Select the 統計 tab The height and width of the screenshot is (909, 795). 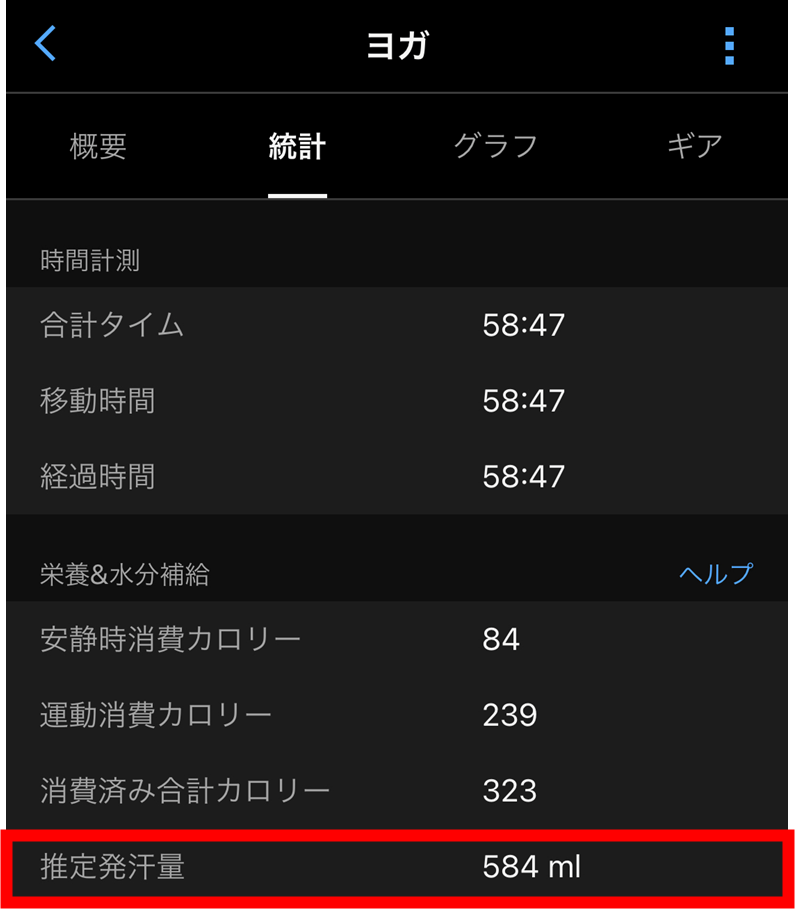click(x=297, y=147)
